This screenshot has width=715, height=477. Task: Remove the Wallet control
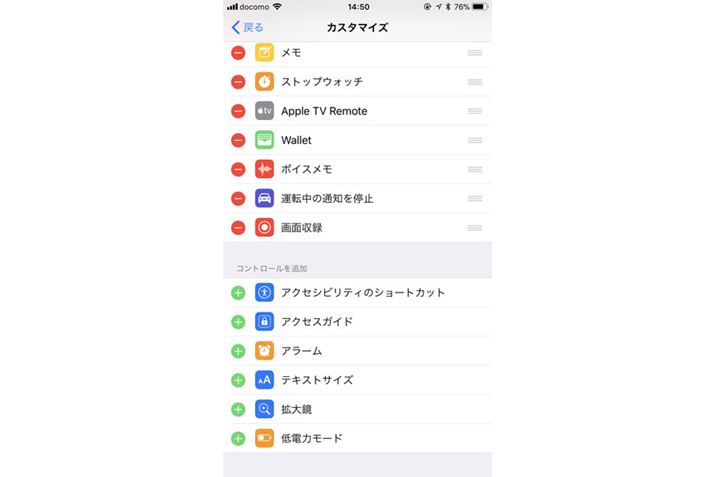238,140
